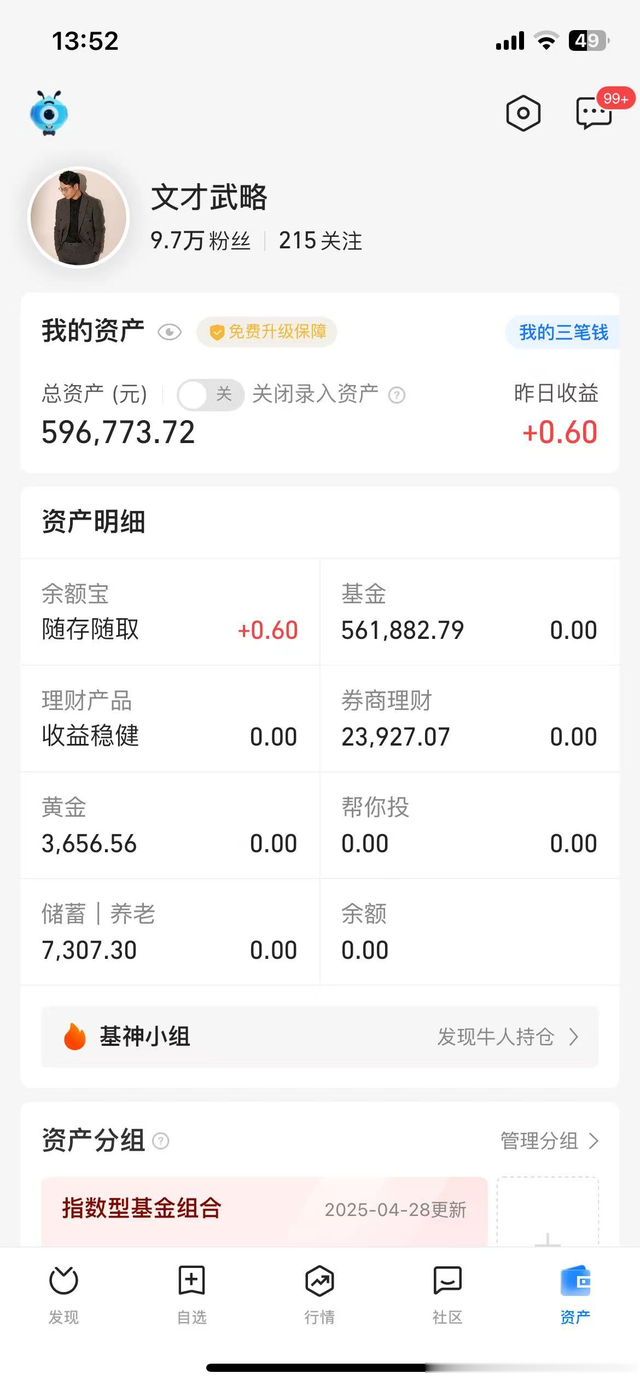Screen dimensions: 640x1385
Task: Open 管理分组 link
Action: point(550,1141)
